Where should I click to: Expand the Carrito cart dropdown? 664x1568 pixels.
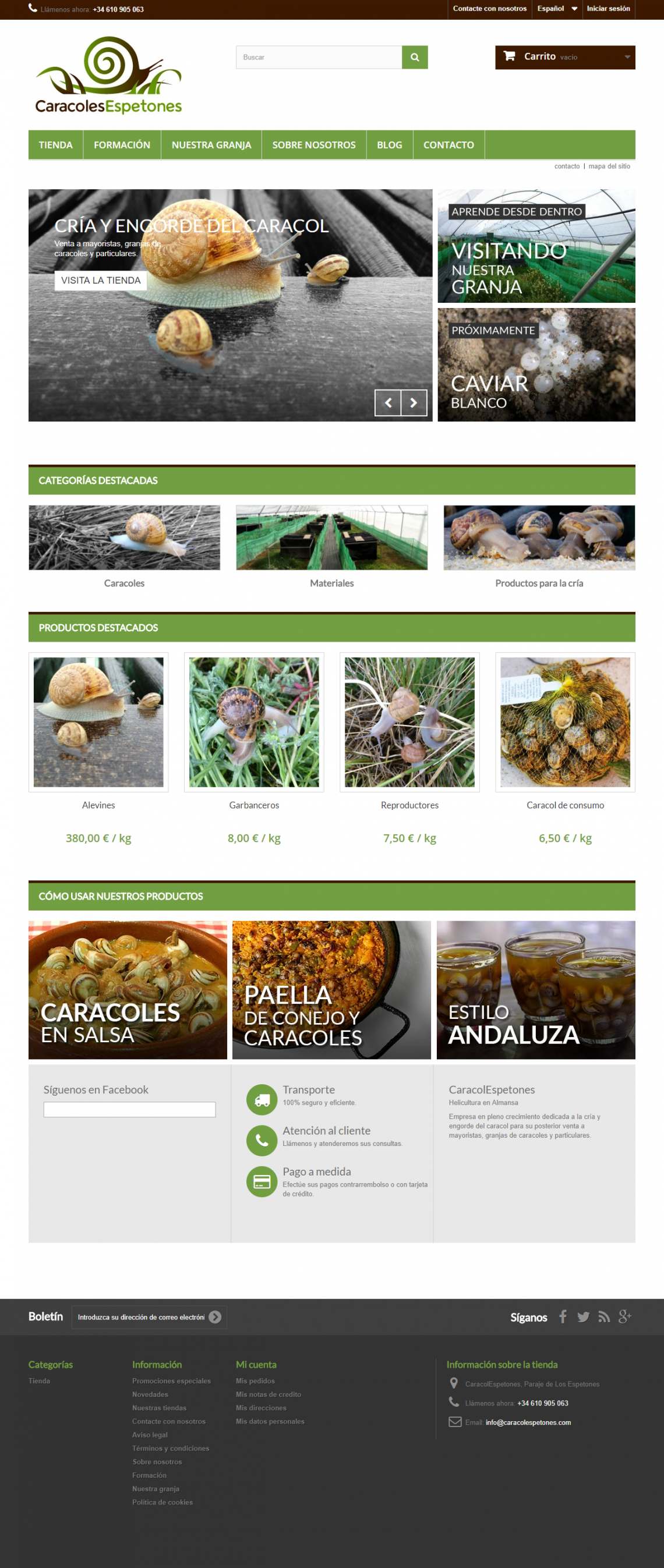[x=565, y=57]
